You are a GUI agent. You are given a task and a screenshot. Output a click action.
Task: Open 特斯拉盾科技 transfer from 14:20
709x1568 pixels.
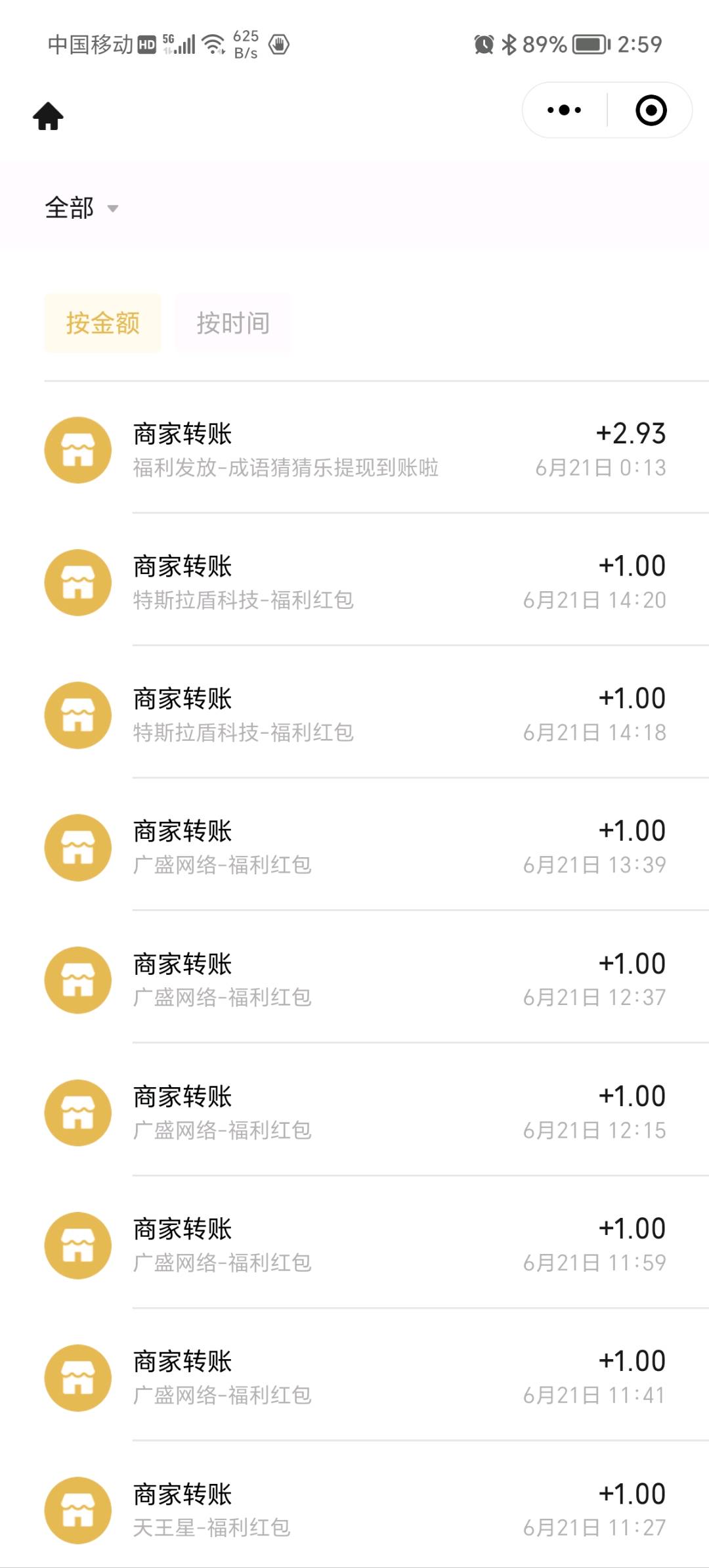coord(354,583)
